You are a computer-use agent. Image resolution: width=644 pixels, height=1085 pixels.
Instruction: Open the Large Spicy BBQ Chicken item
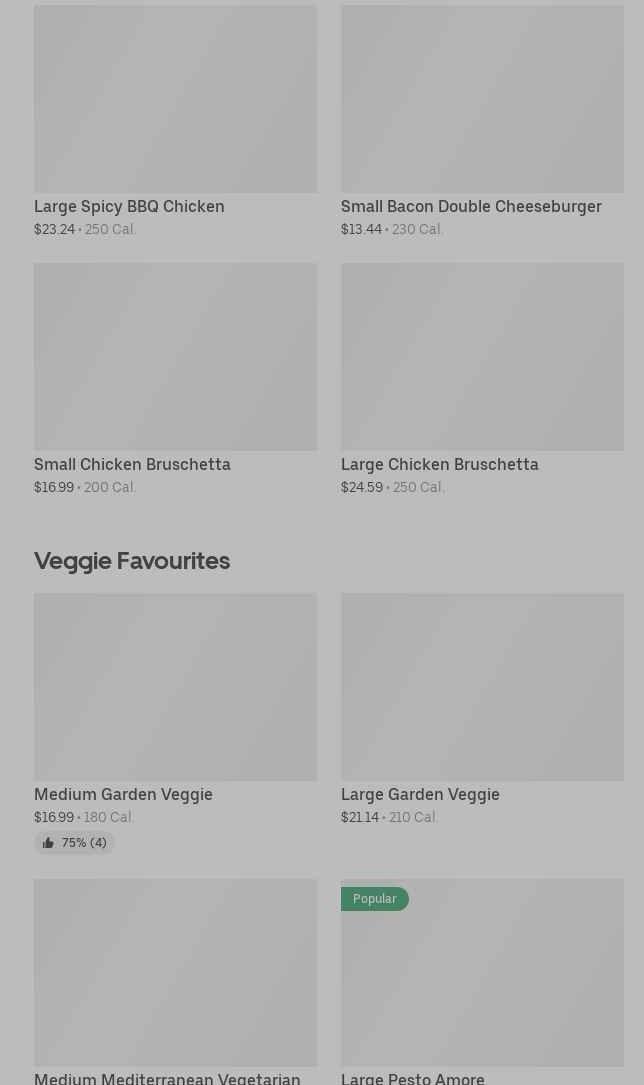(175, 121)
